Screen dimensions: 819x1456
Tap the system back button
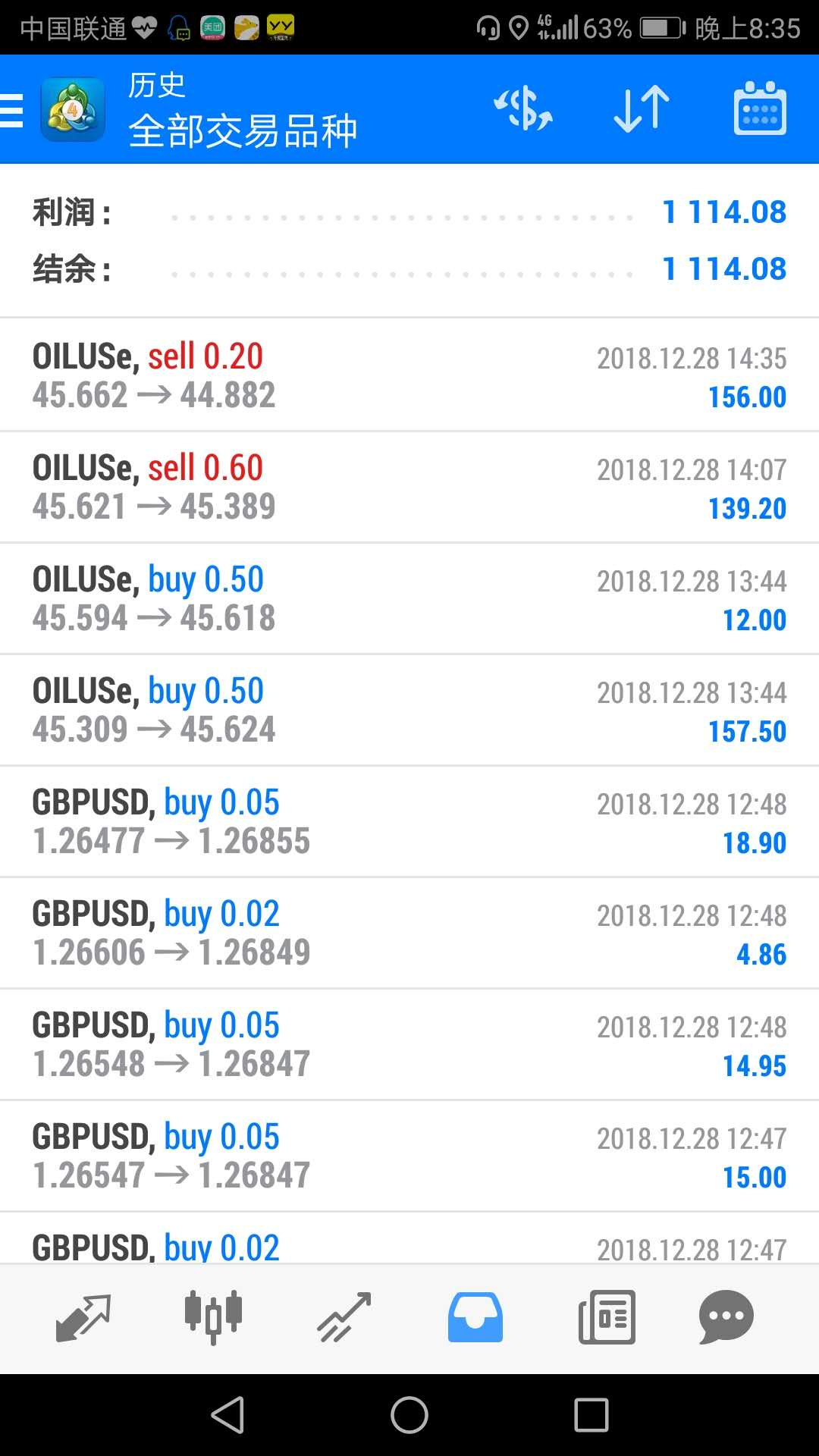pos(227,1415)
